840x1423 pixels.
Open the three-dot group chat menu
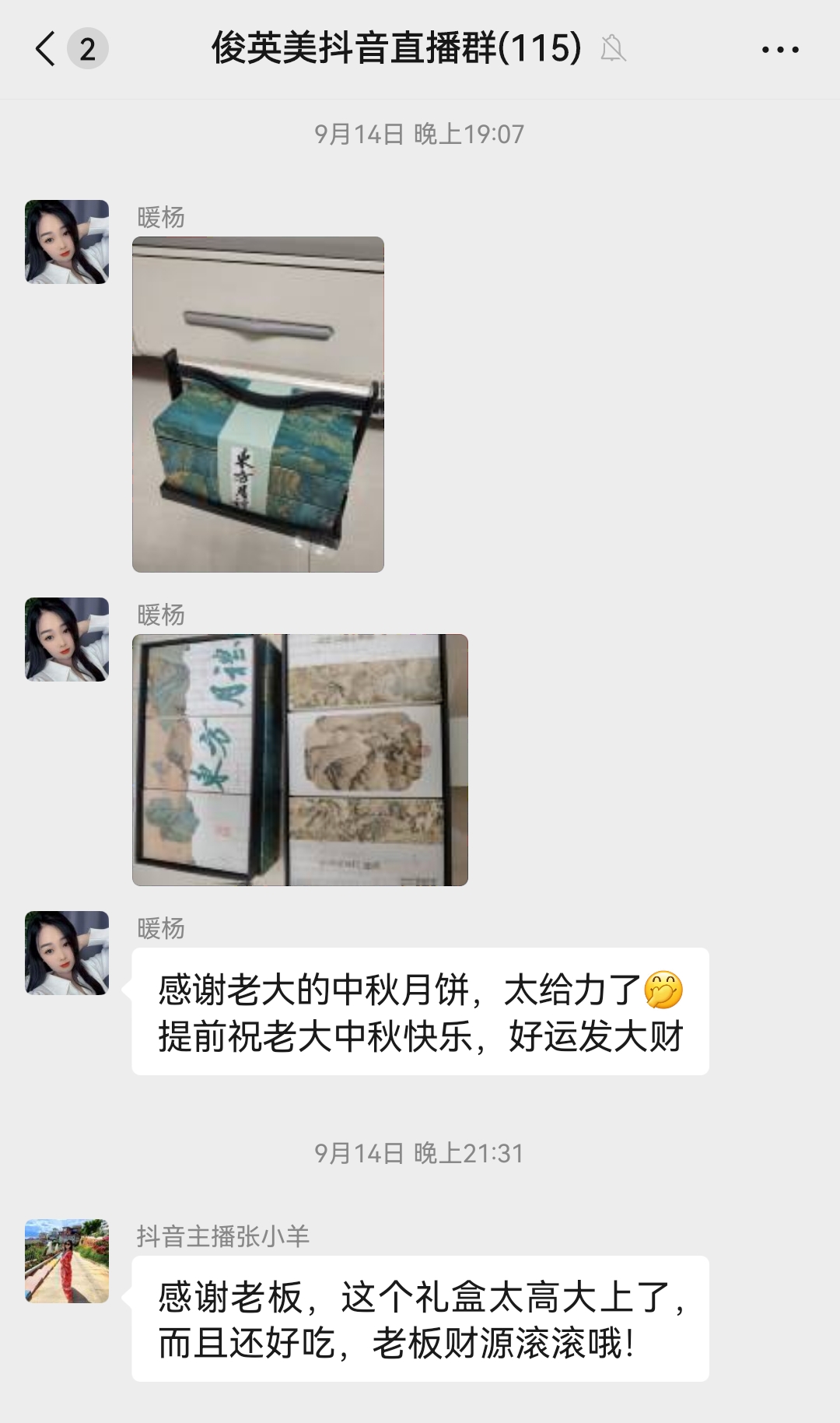779,50
